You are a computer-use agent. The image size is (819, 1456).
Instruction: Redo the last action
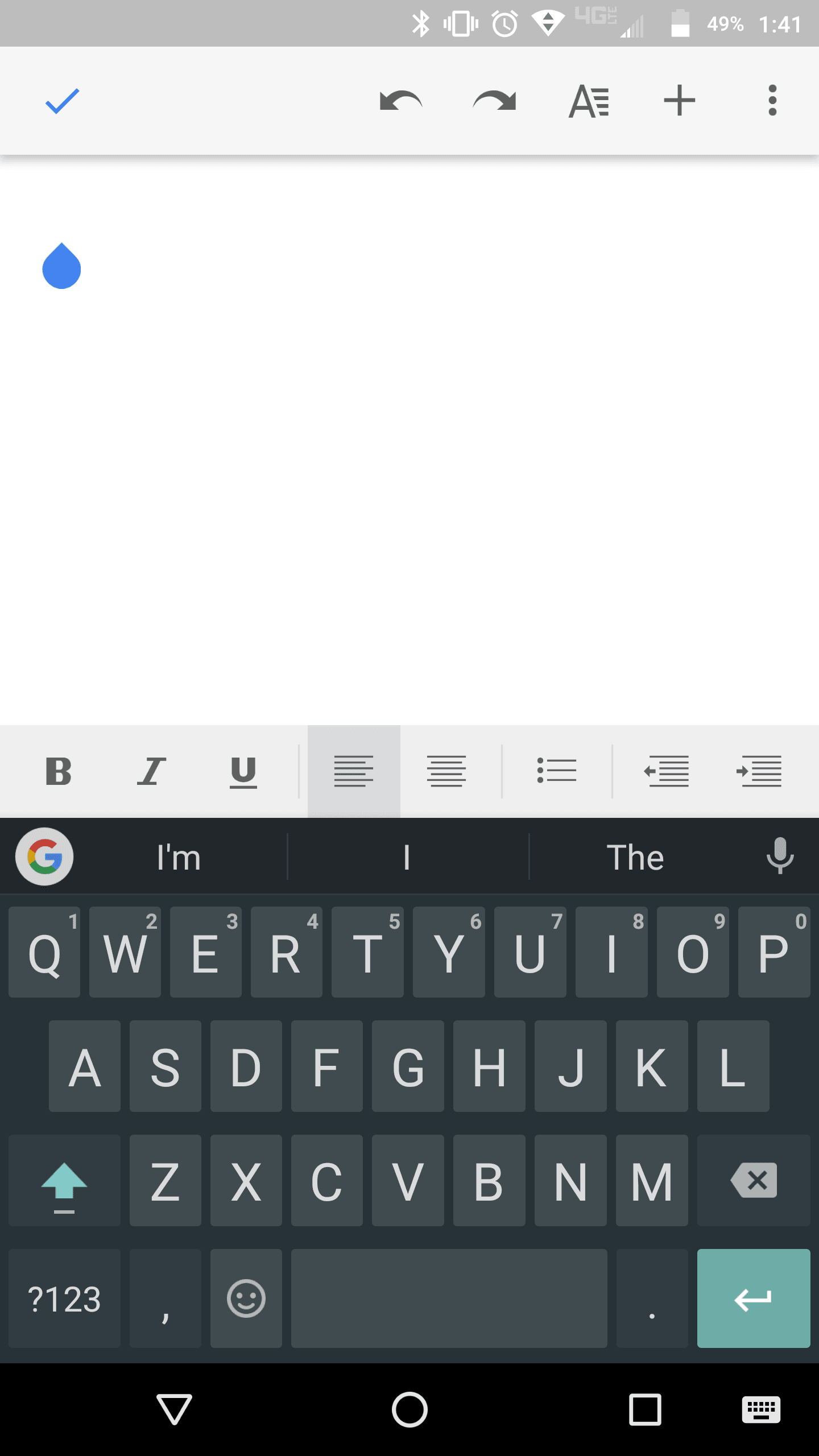click(494, 101)
